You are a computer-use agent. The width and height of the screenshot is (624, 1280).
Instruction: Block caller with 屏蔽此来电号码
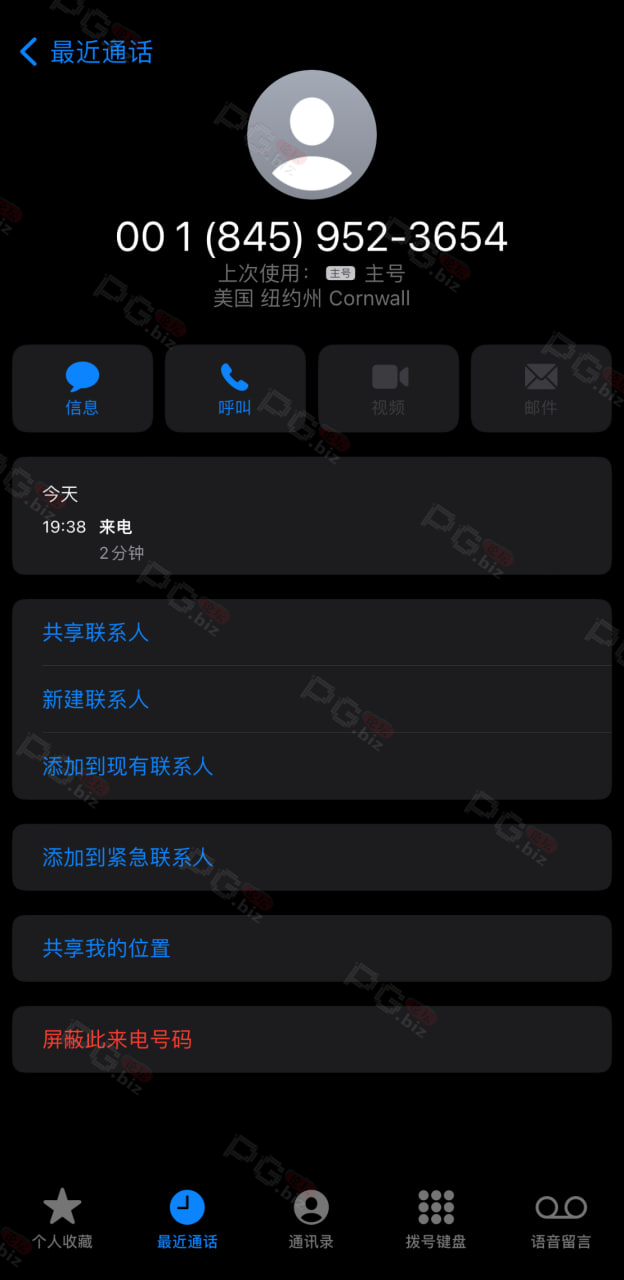(x=312, y=1039)
